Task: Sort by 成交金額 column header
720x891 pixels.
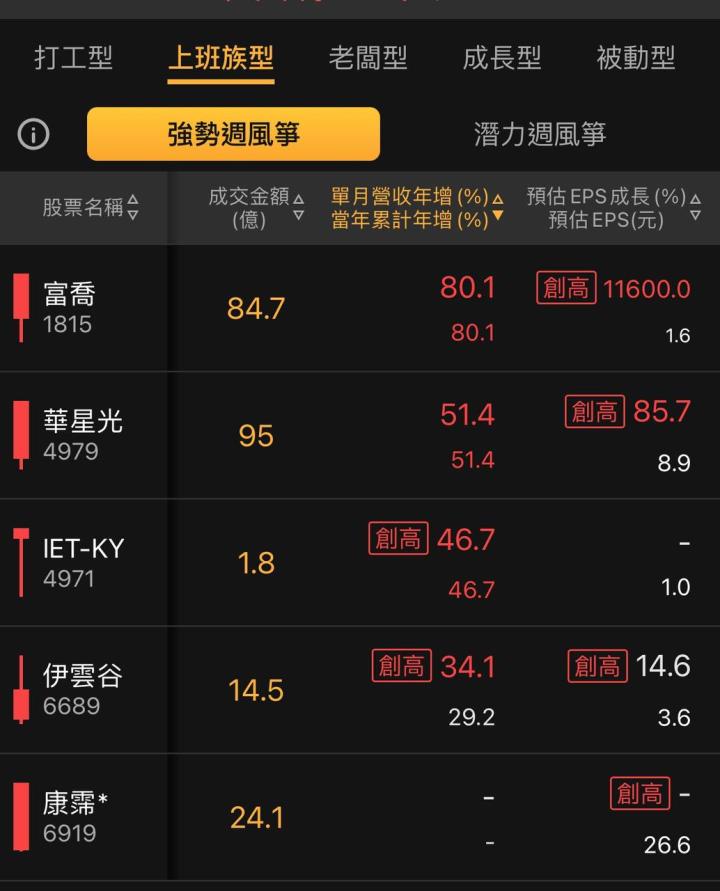Action: 255,208
